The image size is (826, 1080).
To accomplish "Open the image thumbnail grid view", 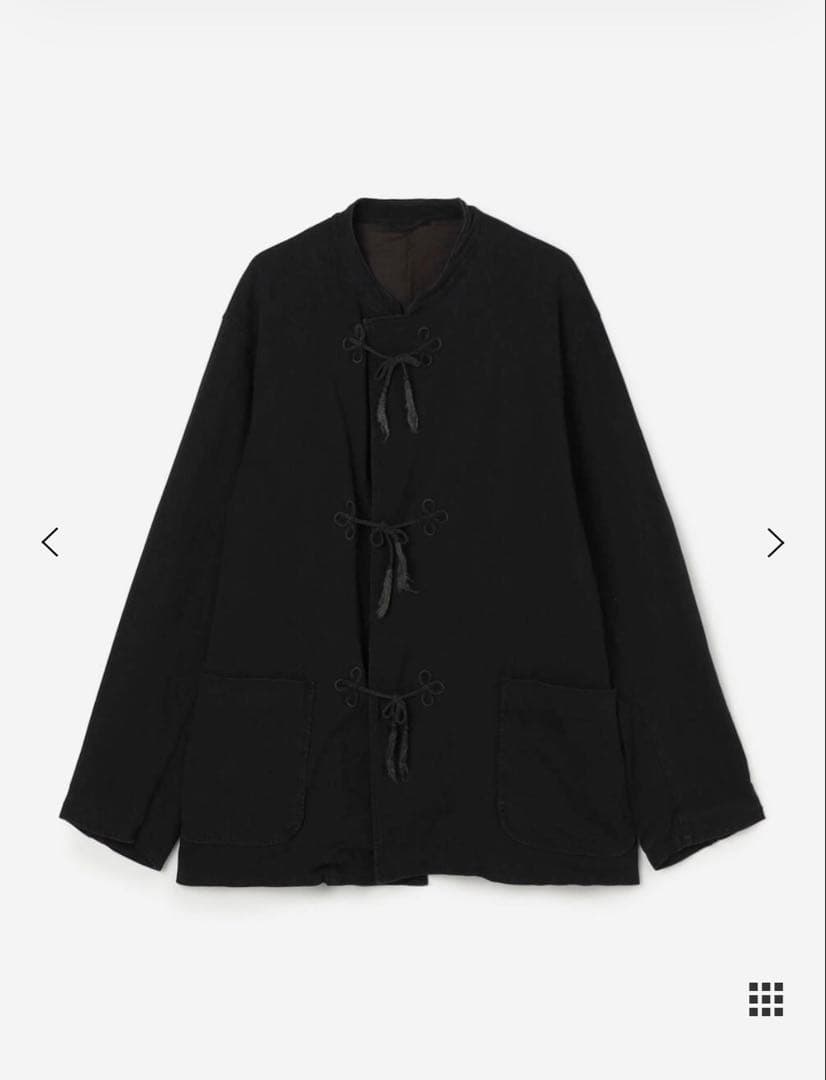I will click(x=766, y=998).
